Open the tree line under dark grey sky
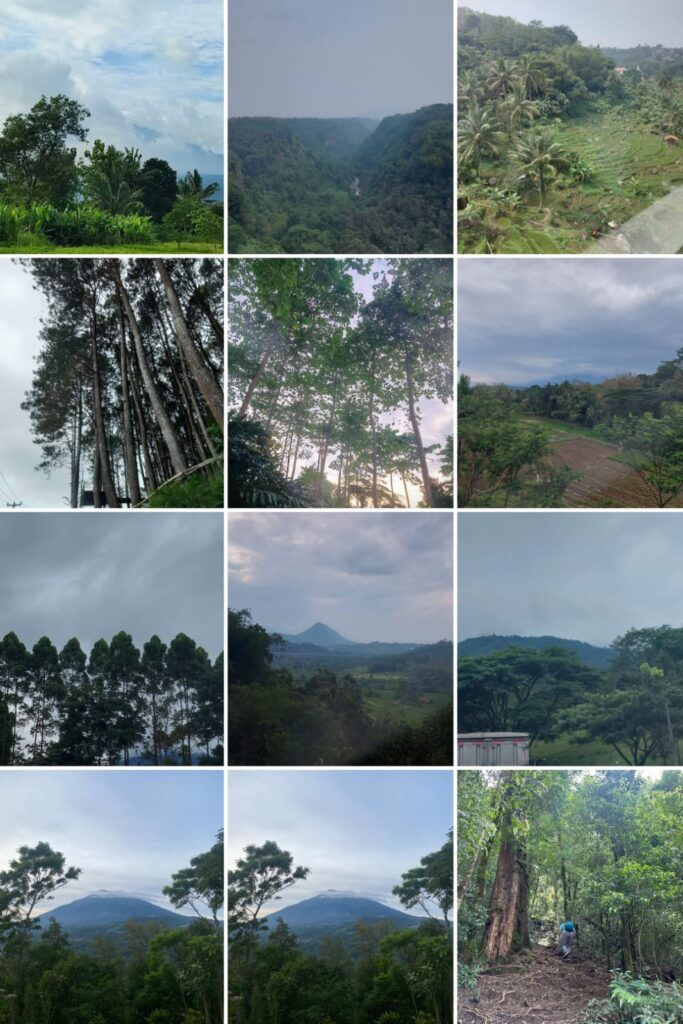 click(x=111, y=638)
